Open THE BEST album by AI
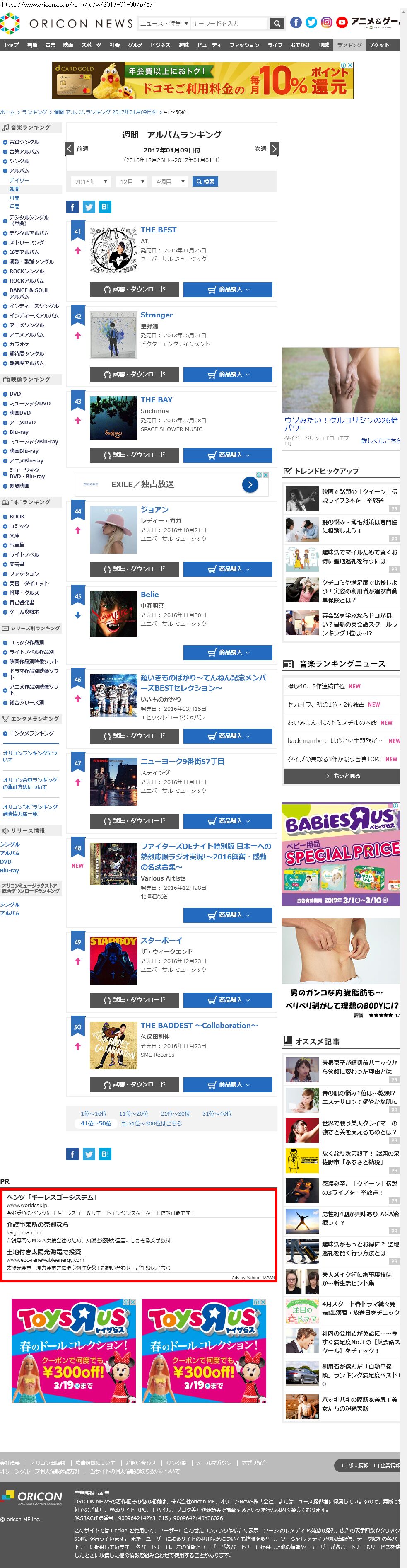 158,230
